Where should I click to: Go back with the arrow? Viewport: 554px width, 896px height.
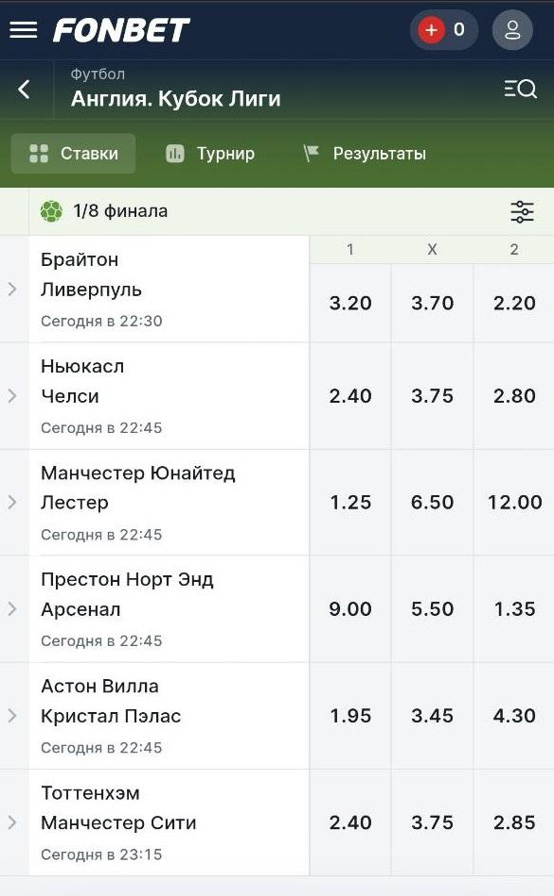click(24, 89)
